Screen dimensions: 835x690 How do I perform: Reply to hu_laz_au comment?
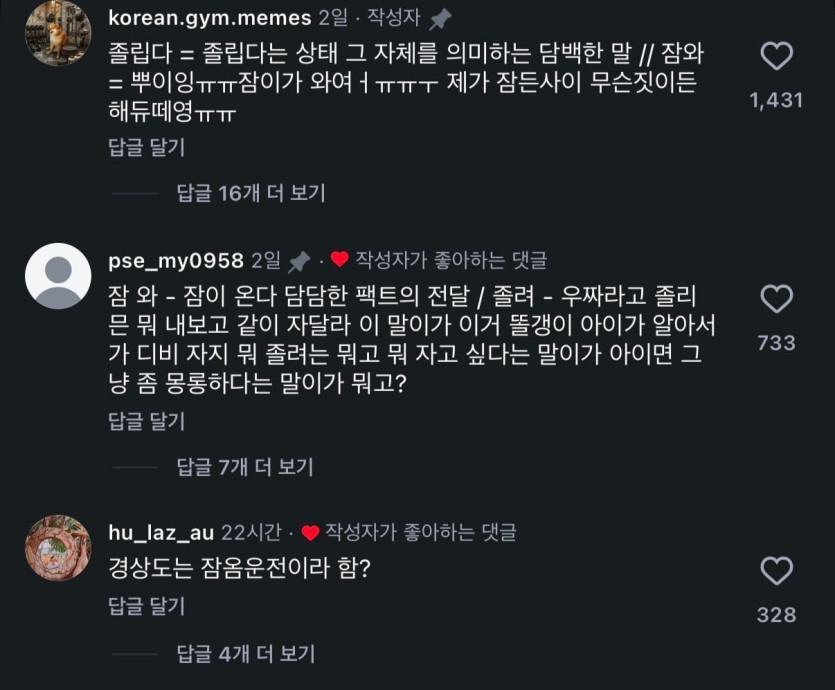[x=146, y=607]
